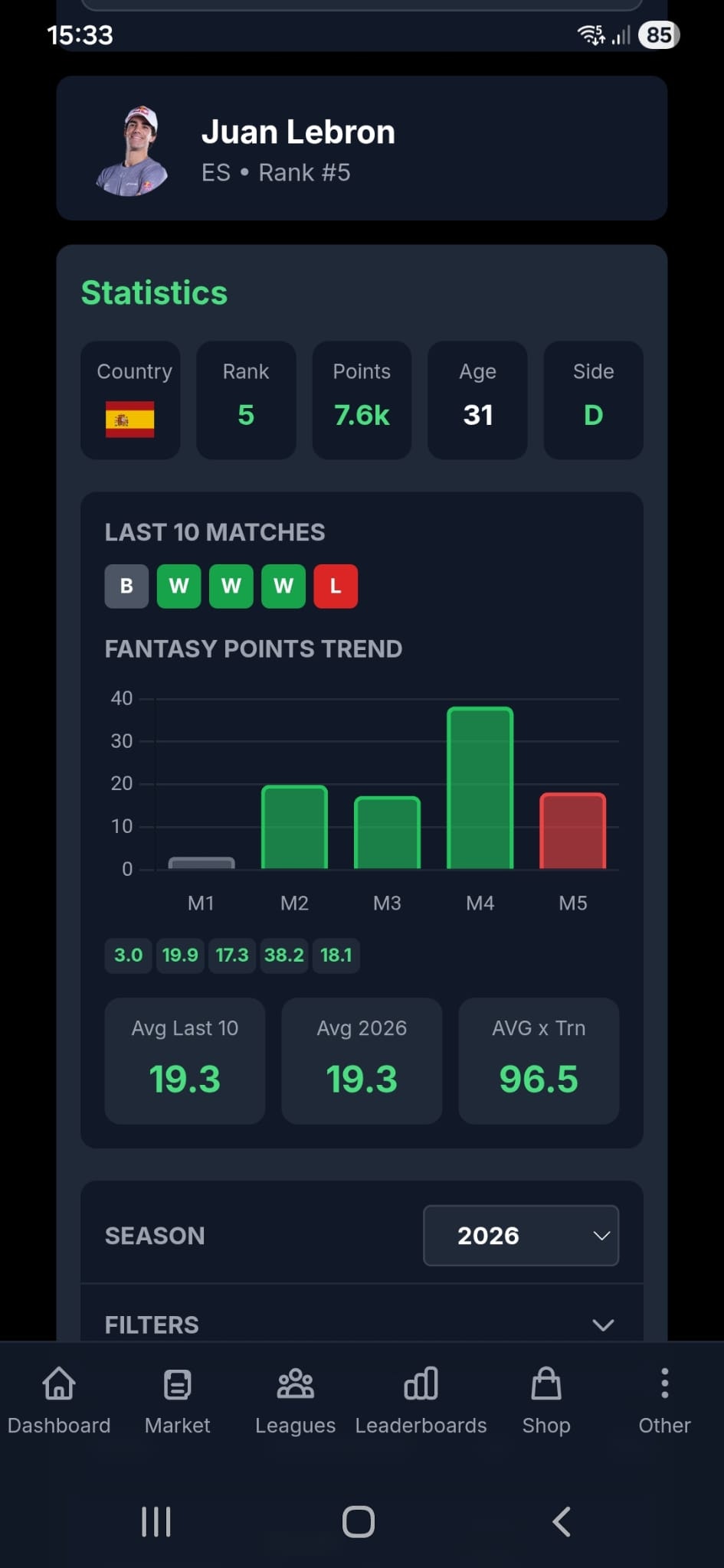Open the Dashboard tab
The image size is (724, 1568).
[x=59, y=1400]
